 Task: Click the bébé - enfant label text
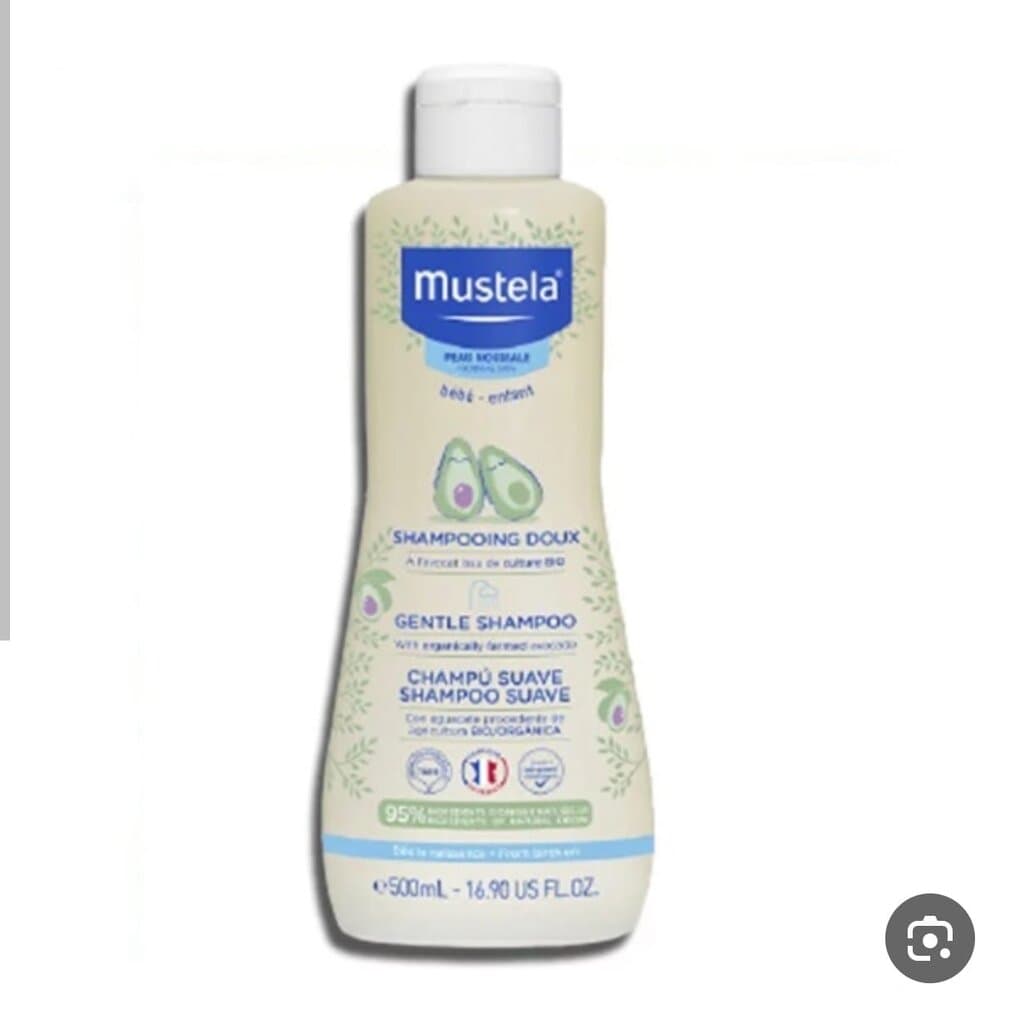click(487, 394)
